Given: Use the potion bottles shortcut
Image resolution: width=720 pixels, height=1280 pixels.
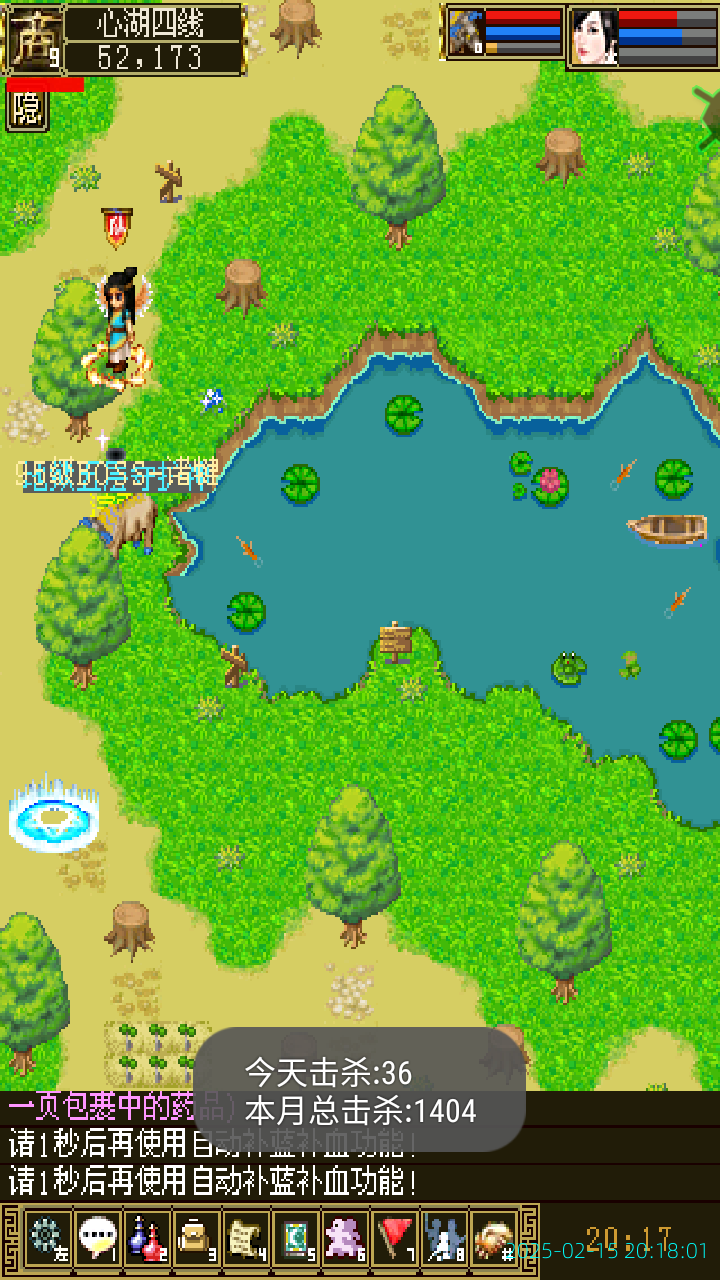Looking at the screenshot, I should tap(147, 1239).
